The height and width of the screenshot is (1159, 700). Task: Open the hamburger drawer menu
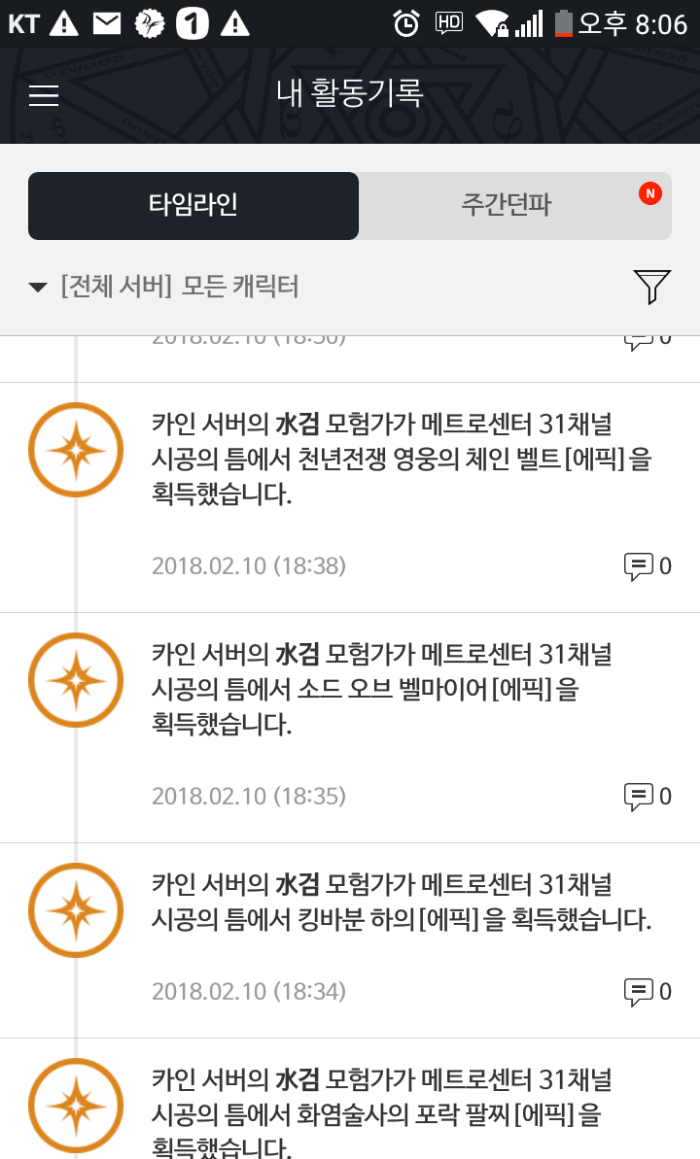(44, 95)
